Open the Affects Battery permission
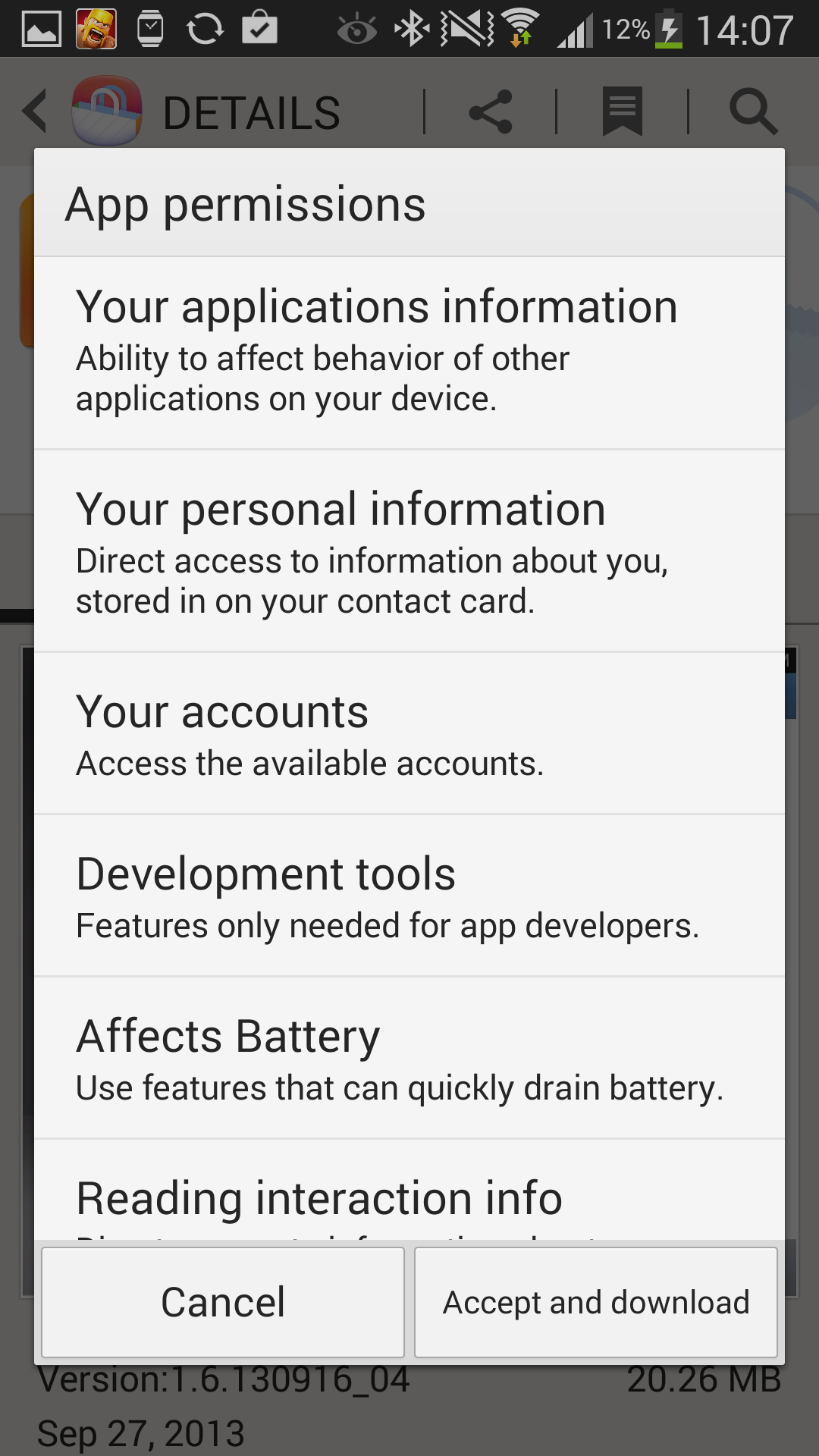The height and width of the screenshot is (1456, 819). point(409,1058)
